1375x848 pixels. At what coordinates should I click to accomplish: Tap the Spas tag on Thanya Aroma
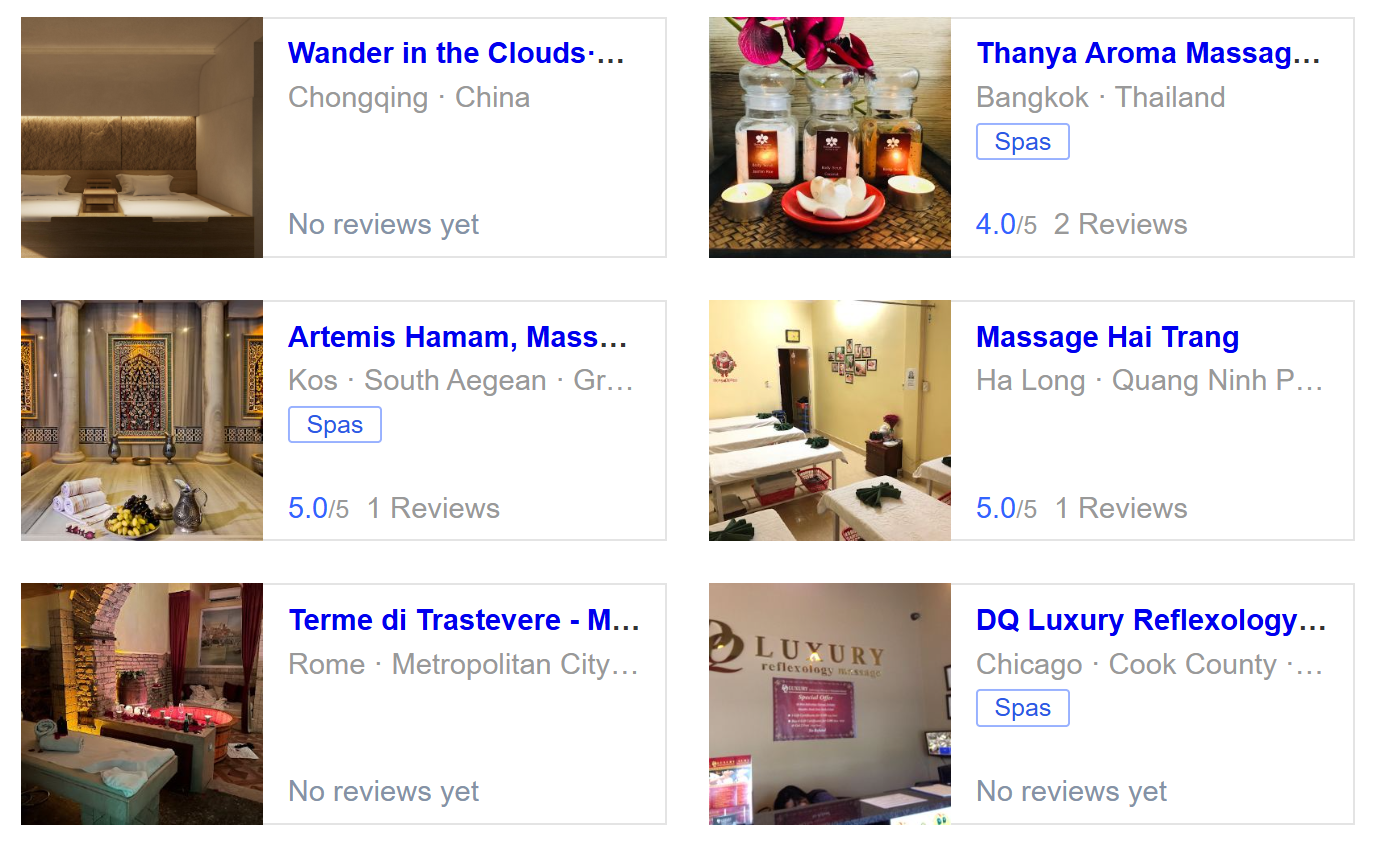(1022, 142)
